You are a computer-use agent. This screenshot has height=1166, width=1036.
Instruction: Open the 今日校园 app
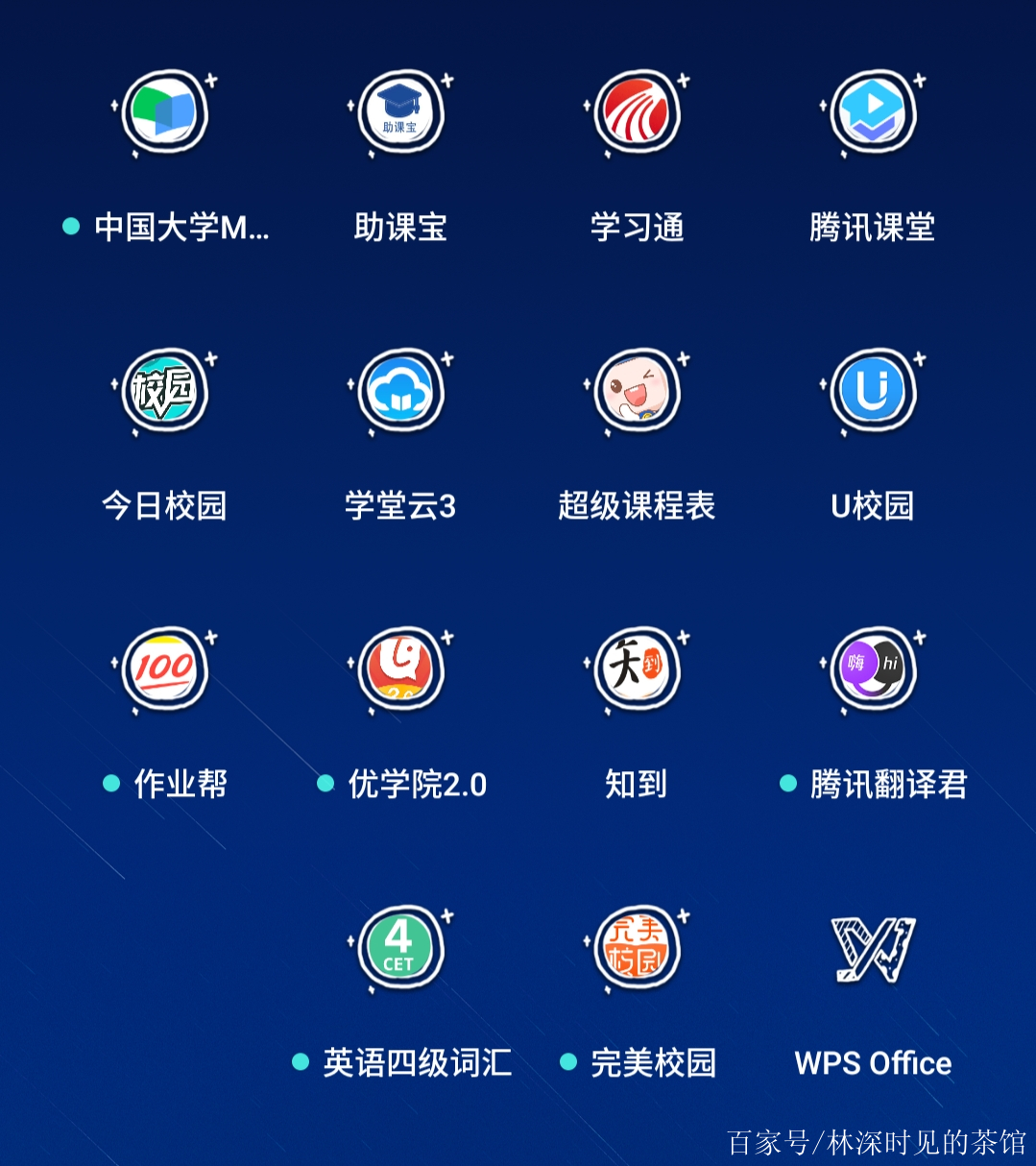[164, 392]
